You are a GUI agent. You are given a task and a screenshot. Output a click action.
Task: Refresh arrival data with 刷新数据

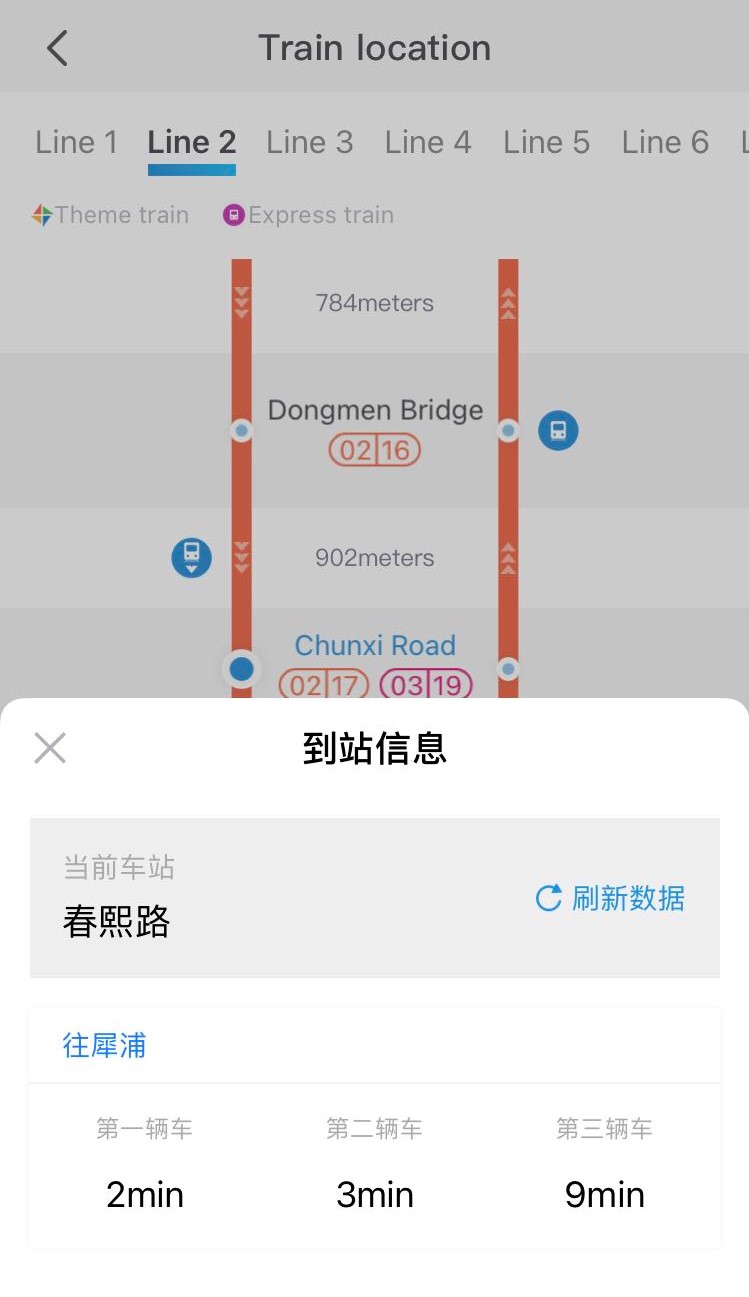(610, 898)
